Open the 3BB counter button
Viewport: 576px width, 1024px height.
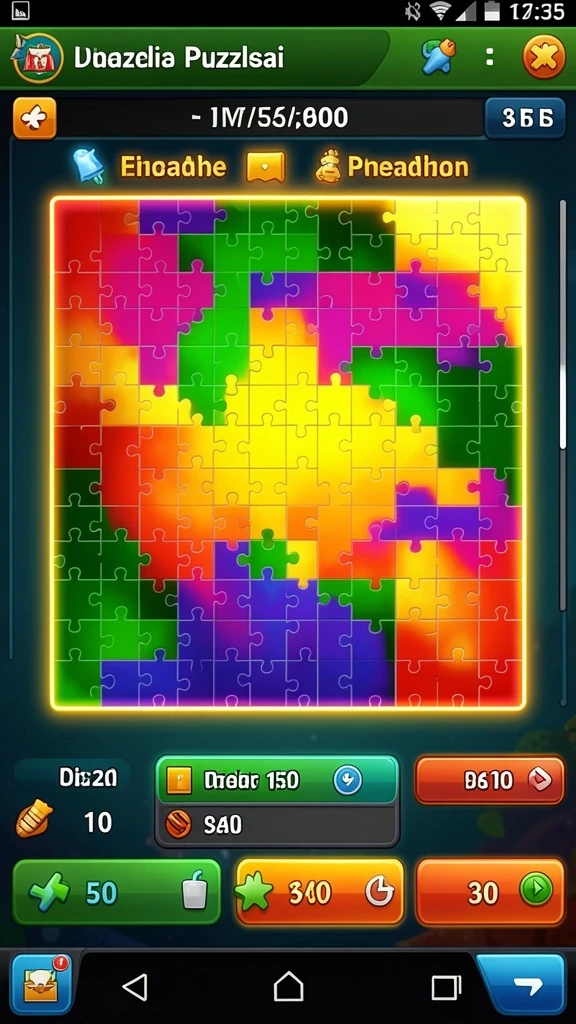525,118
